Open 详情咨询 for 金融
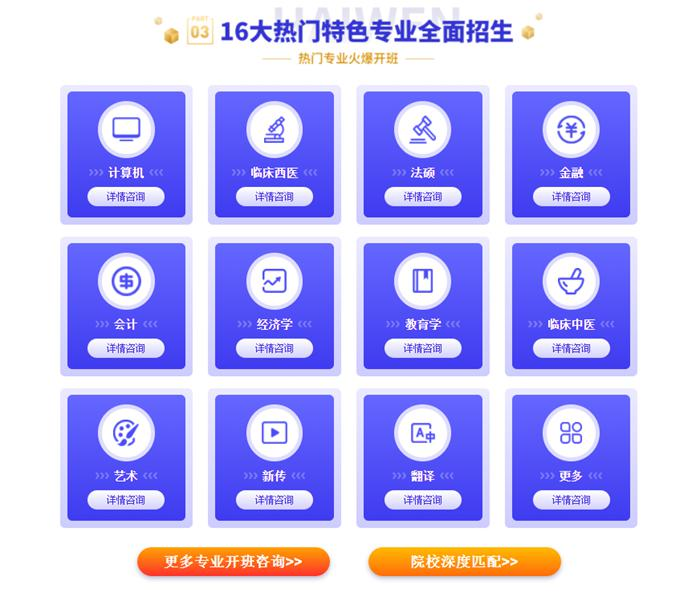Screen dimensions: 700x601 point(571,197)
